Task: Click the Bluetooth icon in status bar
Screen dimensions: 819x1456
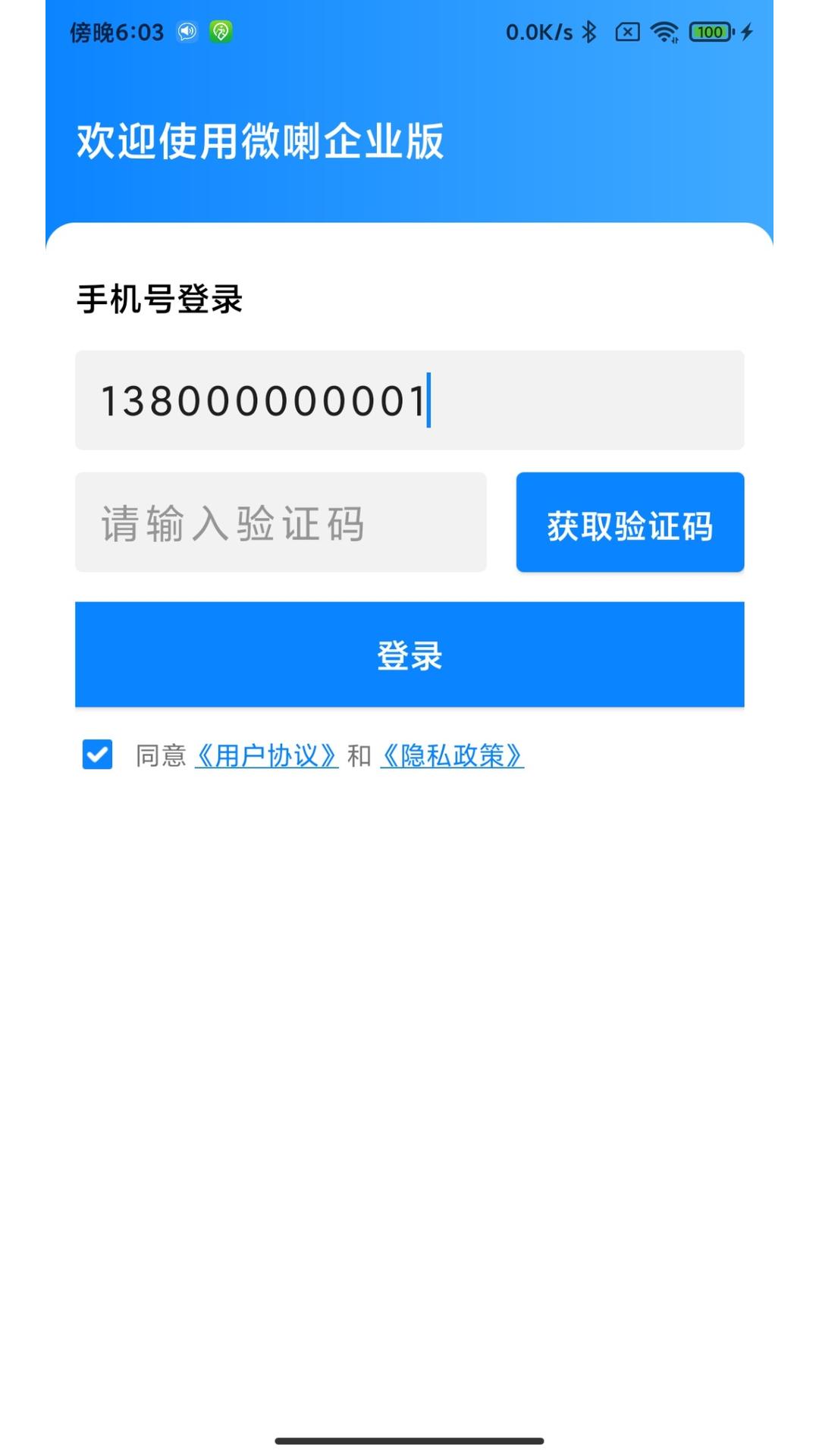Action: tap(590, 31)
